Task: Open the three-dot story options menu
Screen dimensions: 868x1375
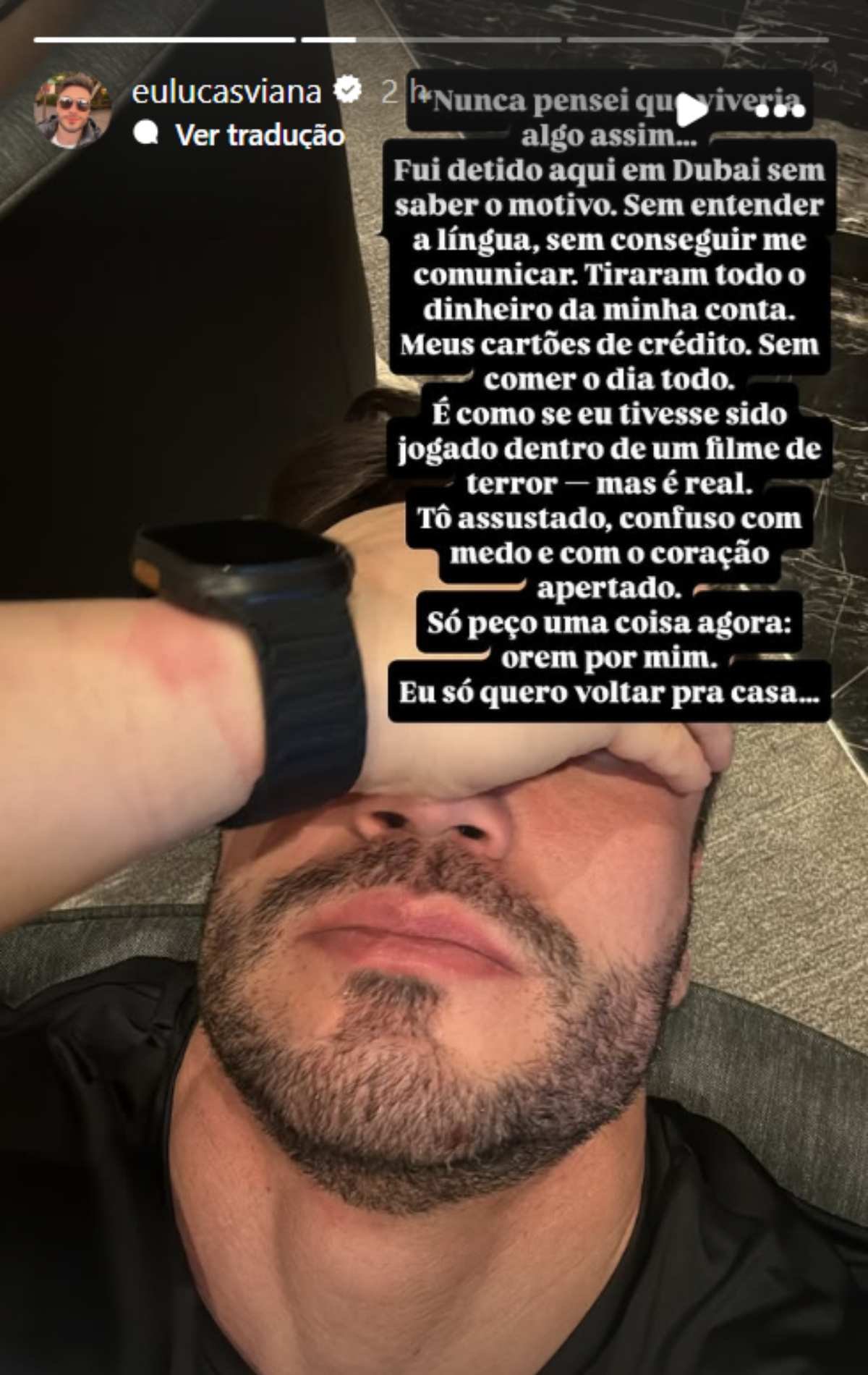Action: coord(780,111)
